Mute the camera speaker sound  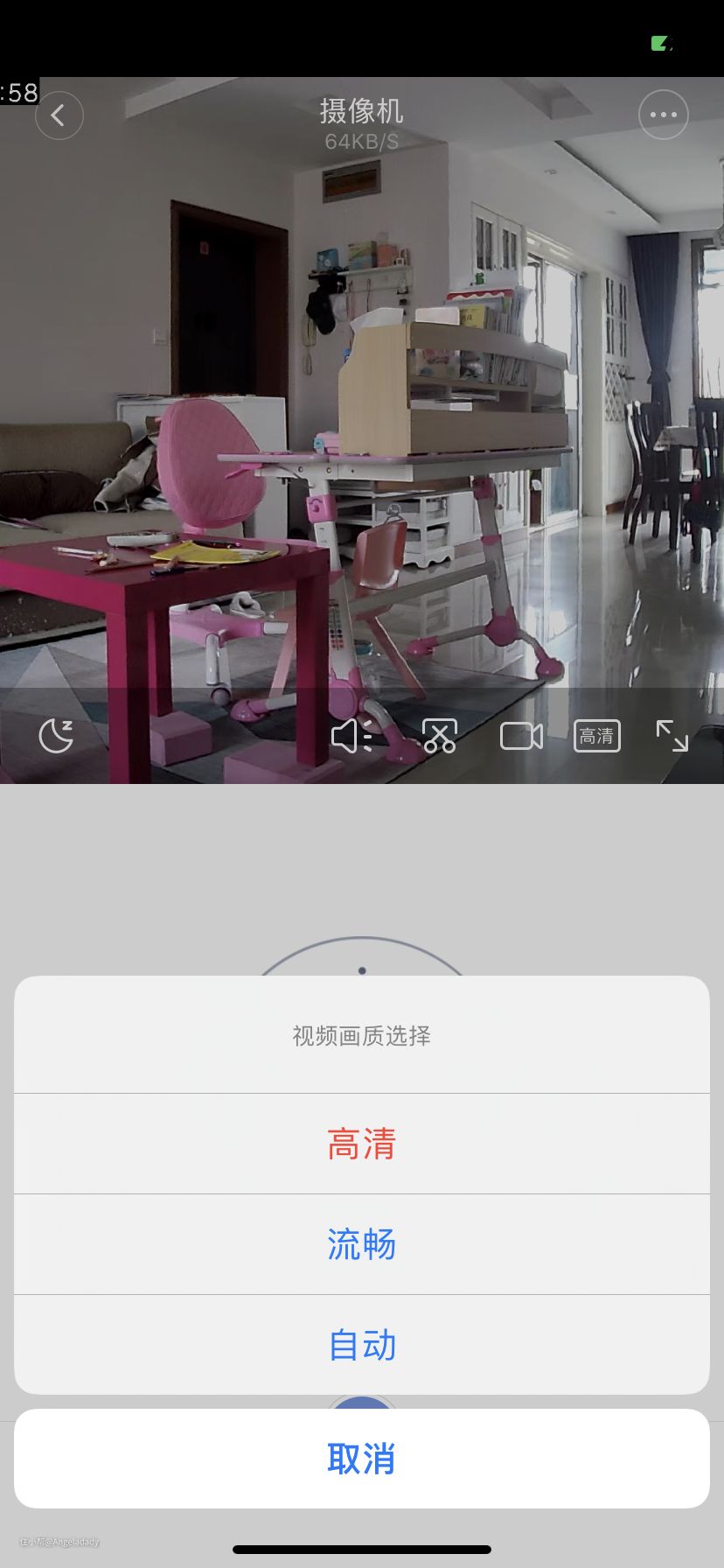352,736
